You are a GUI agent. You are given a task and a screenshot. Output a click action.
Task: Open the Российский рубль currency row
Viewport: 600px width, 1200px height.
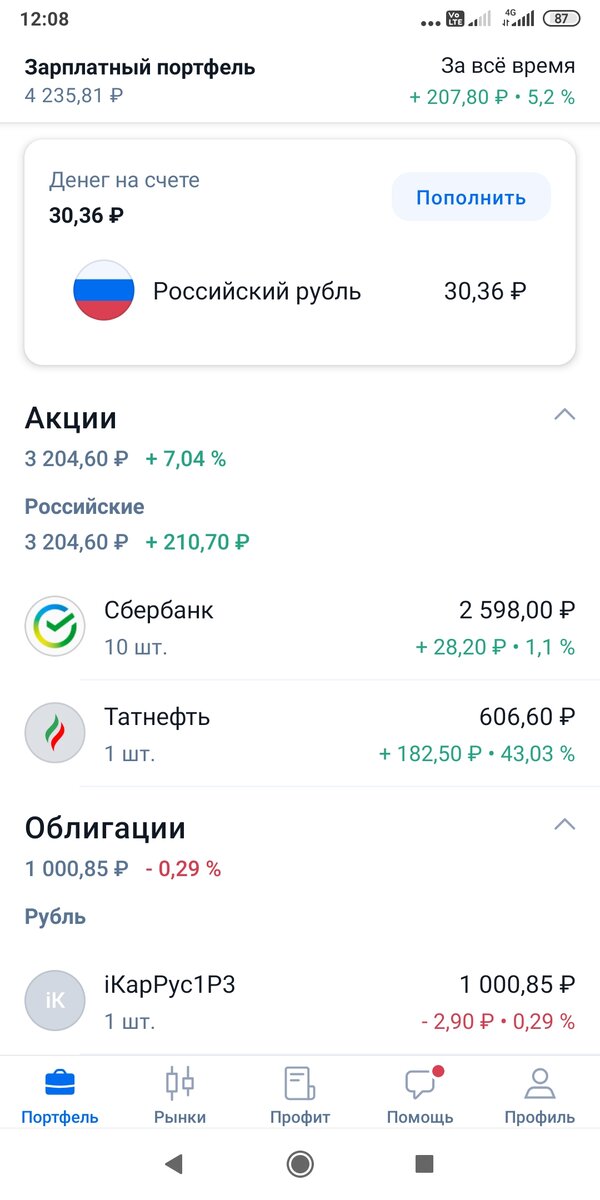(300, 292)
